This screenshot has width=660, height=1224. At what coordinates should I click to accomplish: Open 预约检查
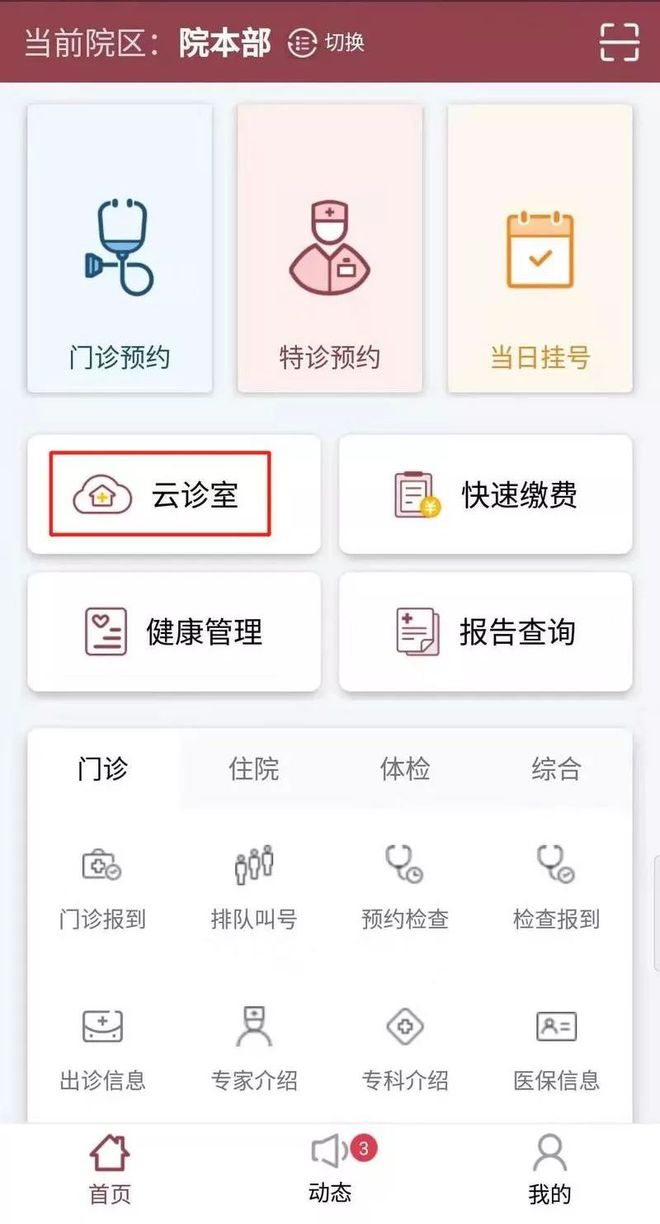pyautogui.click(x=405, y=888)
